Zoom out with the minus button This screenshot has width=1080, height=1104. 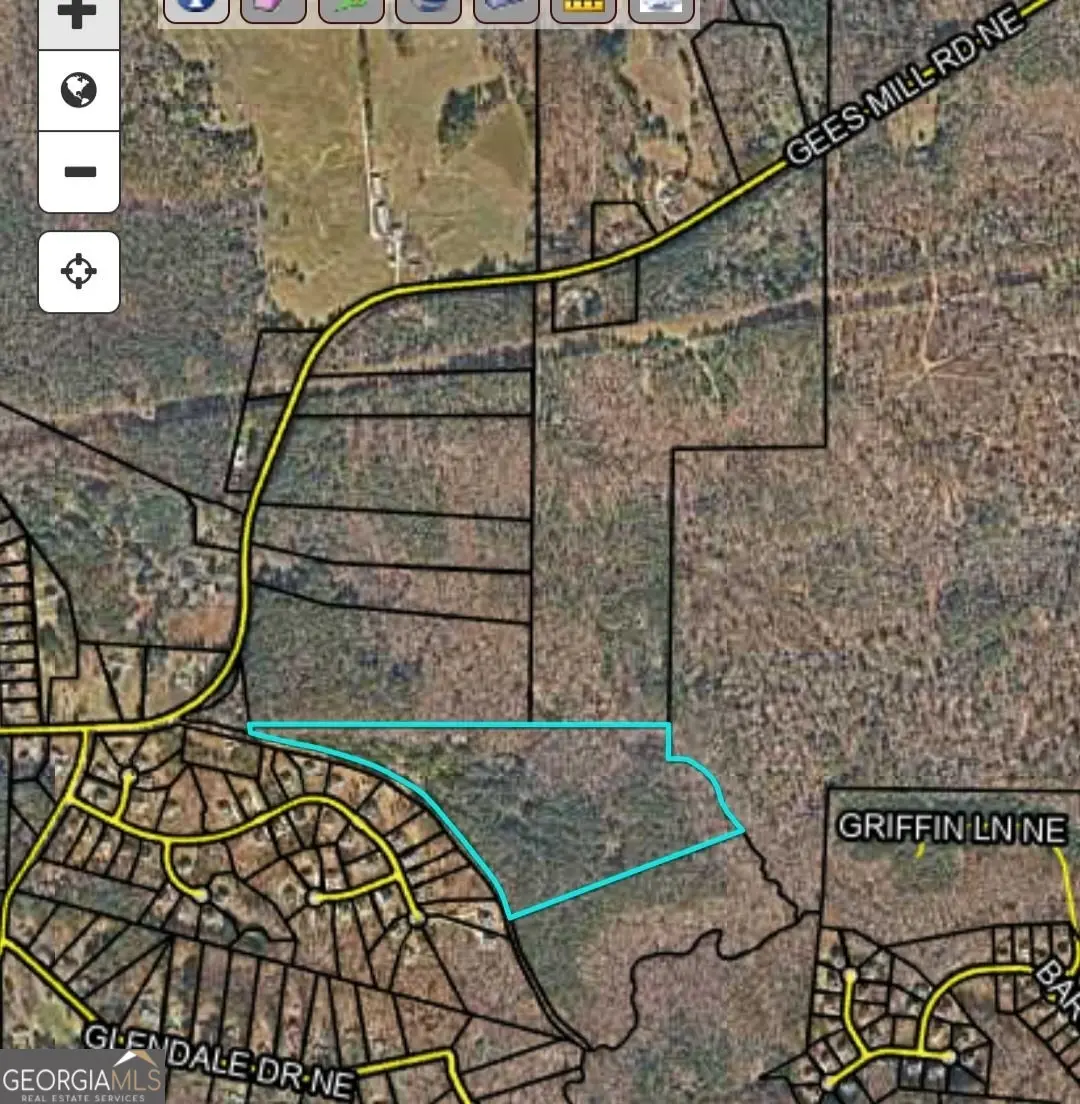pos(78,170)
